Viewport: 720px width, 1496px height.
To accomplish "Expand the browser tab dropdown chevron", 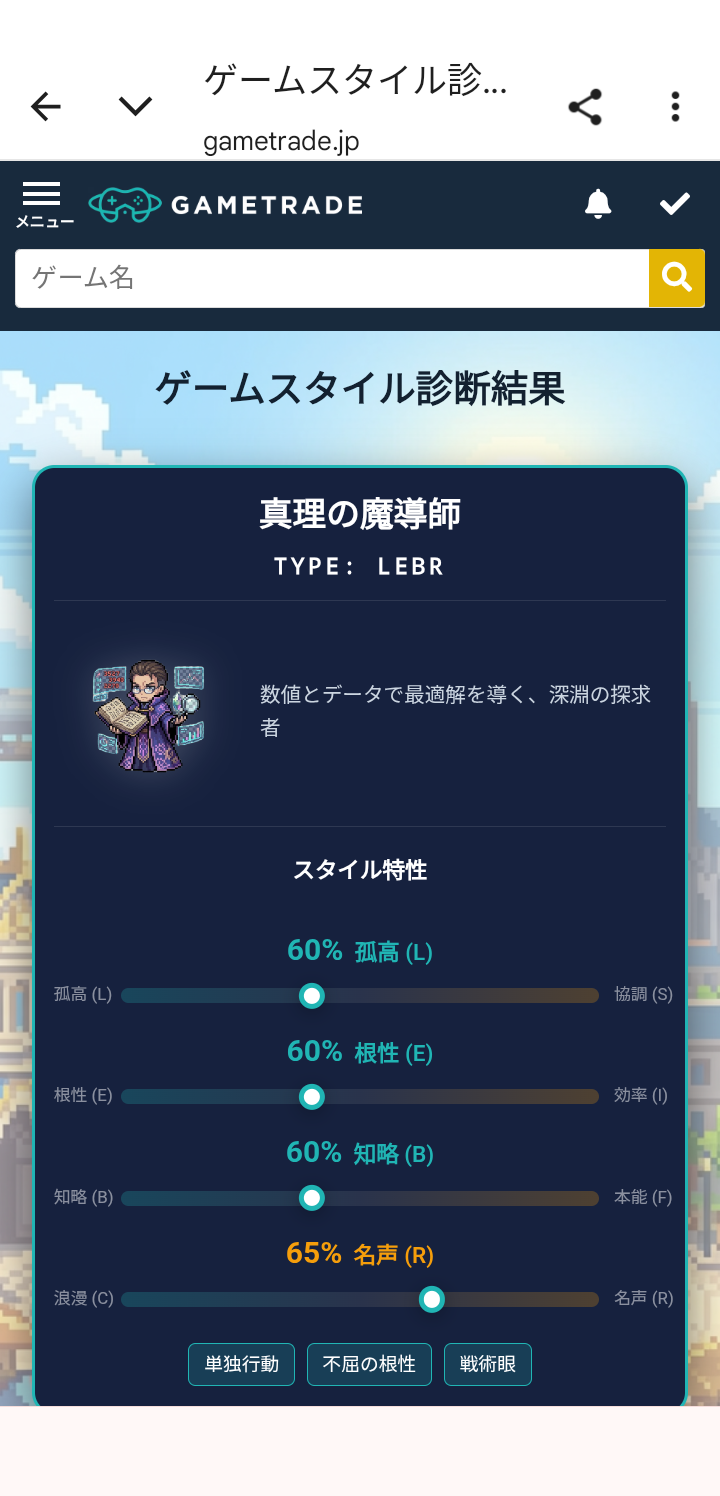I will coord(135,106).
